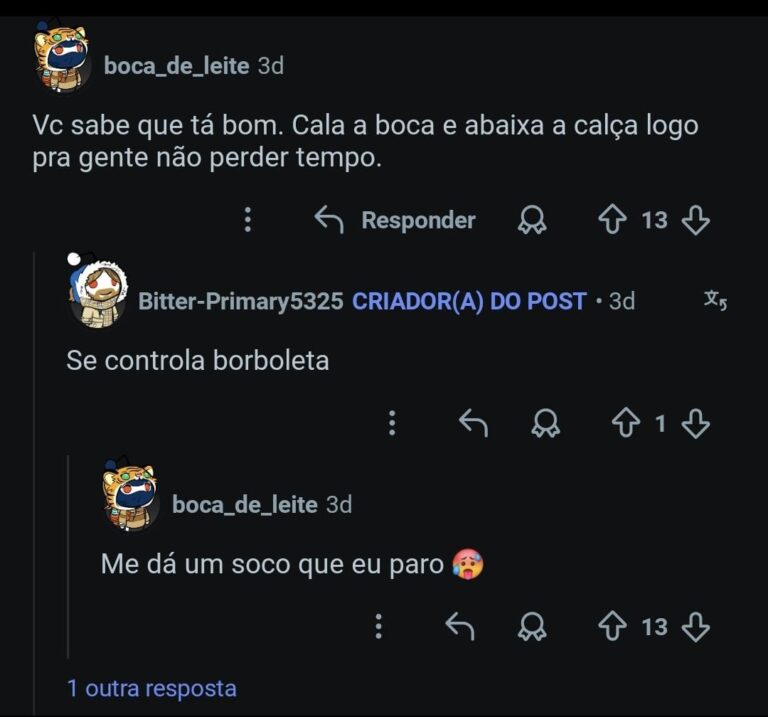Viewport: 768px width, 717px height.
Task: Downvote the "Me dá um soco" comment
Action: click(695, 627)
